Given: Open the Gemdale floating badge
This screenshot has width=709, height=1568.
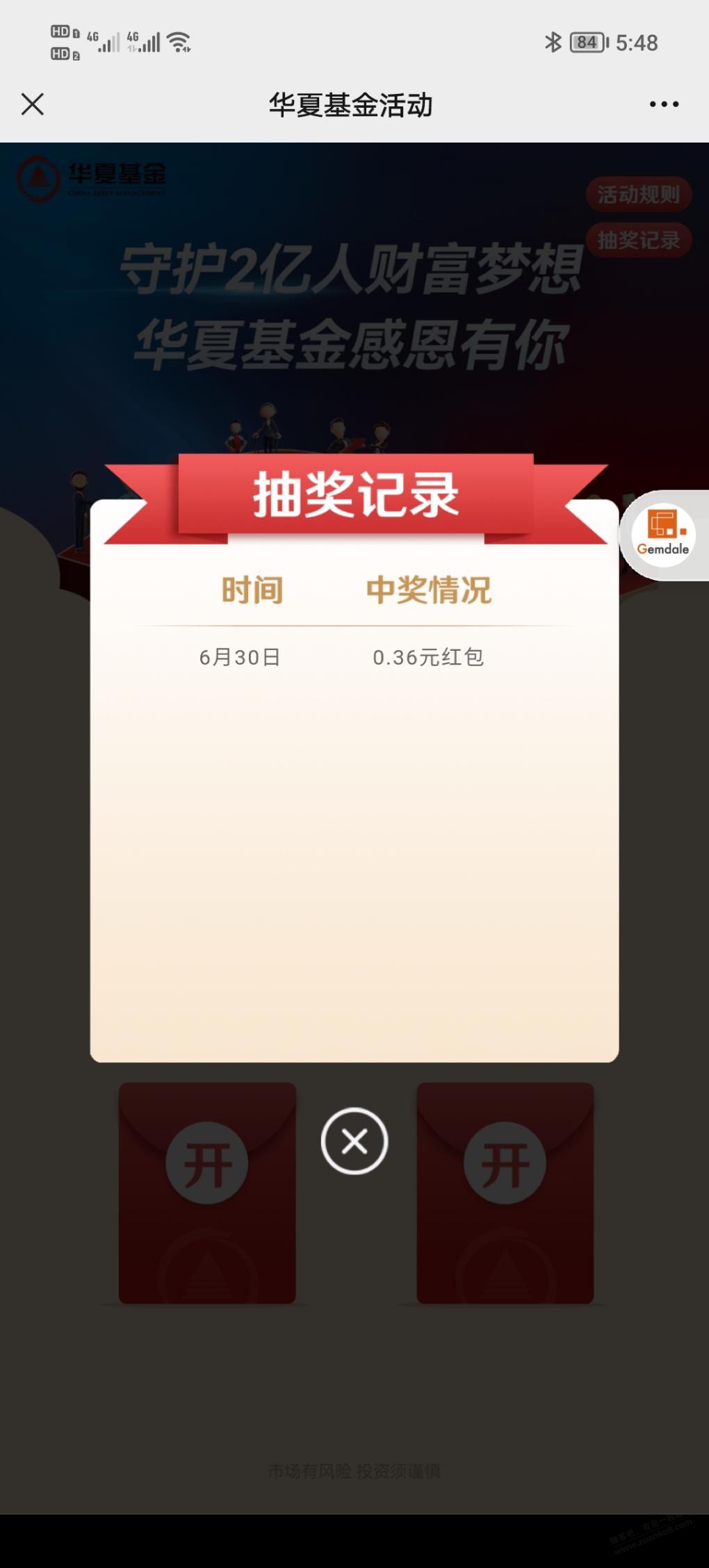Looking at the screenshot, I should pos(663,535).
